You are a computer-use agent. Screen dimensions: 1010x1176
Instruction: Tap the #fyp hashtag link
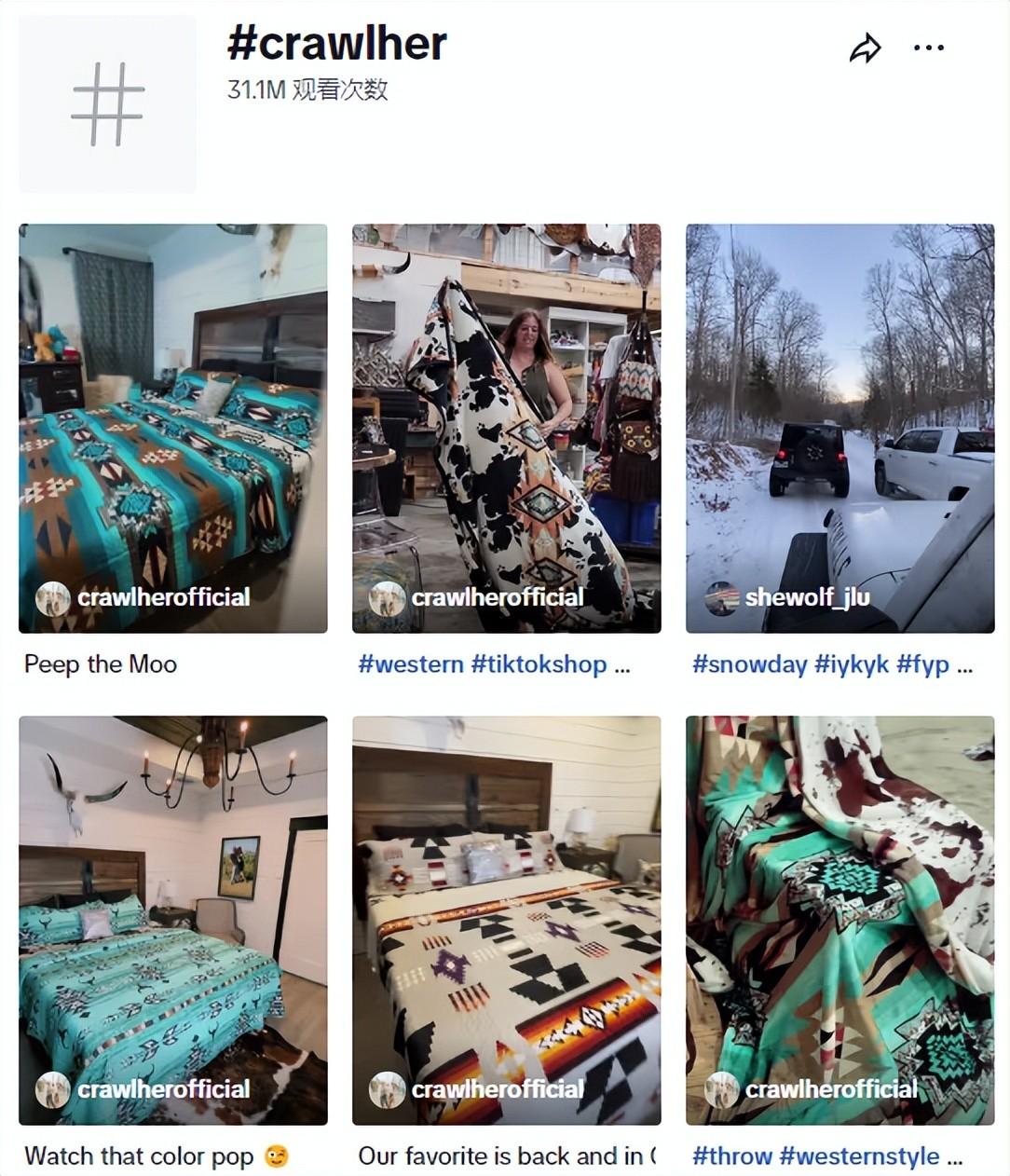[922, 664]
